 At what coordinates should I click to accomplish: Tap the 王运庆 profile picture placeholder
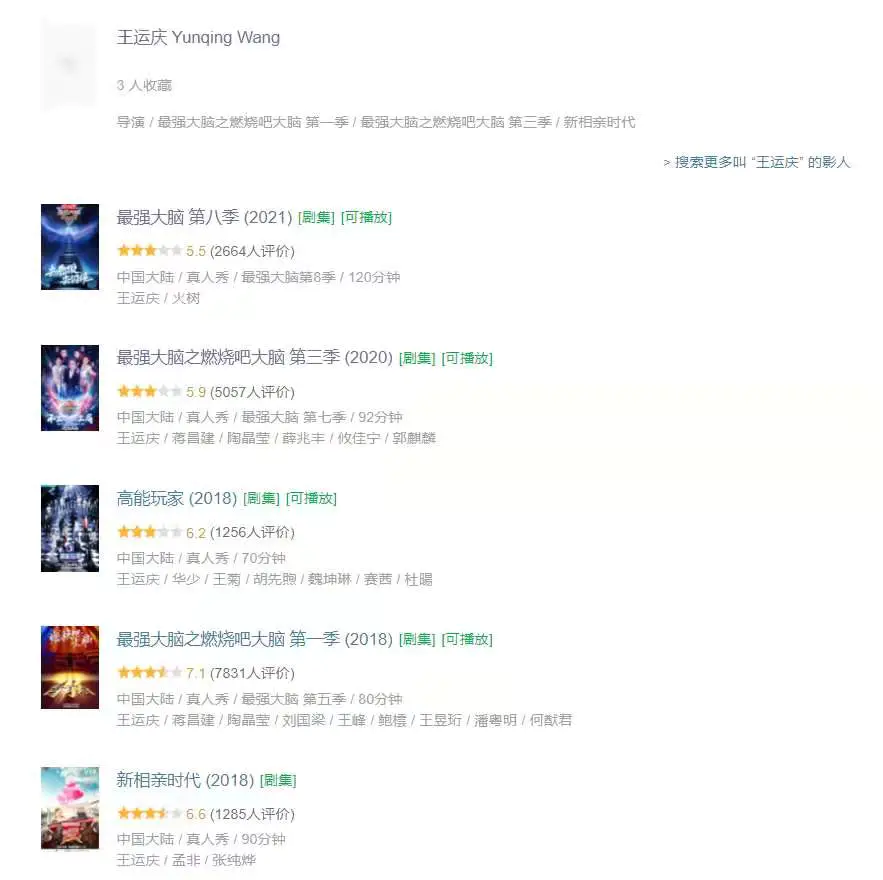pos(69,65)
